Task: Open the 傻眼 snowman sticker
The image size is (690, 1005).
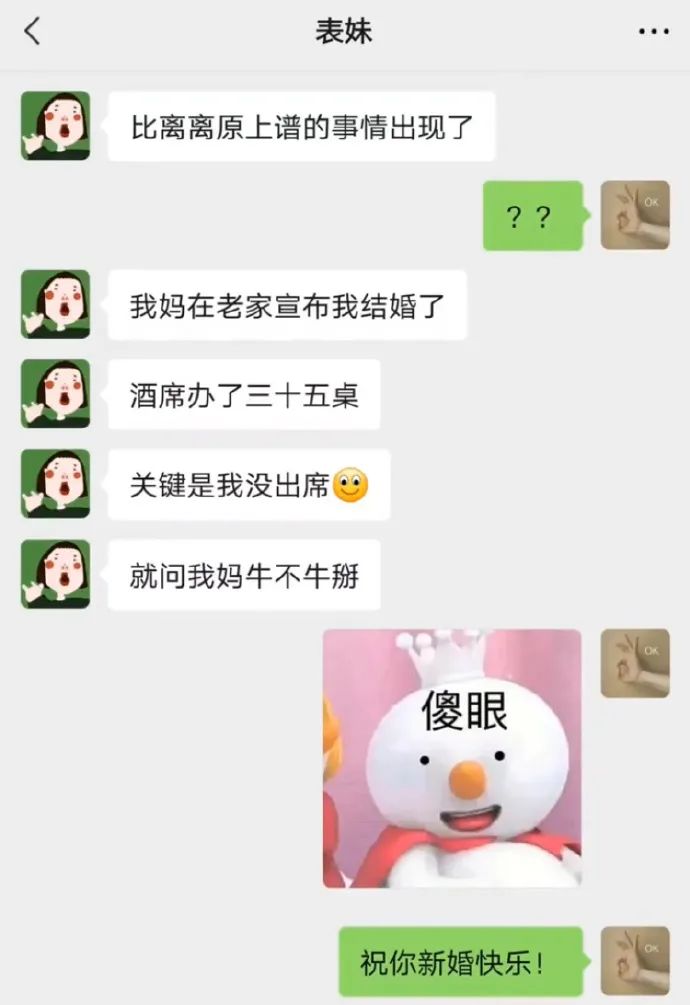Action: [452, 758]
